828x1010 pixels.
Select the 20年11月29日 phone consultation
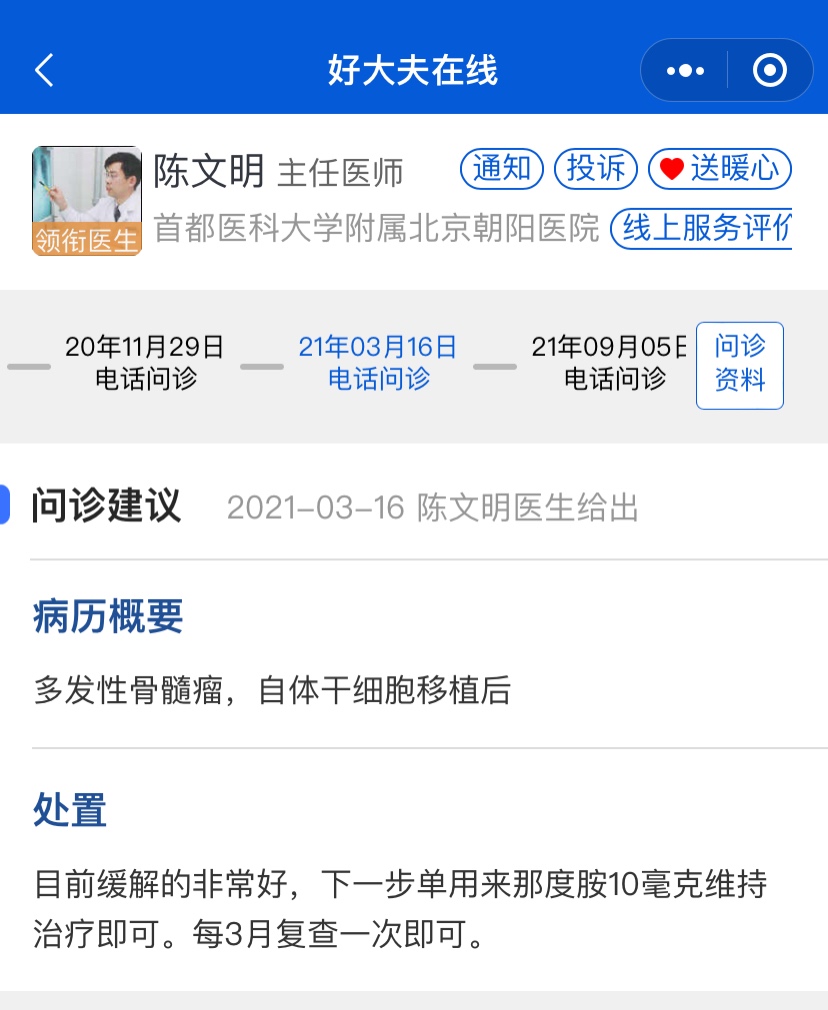coord(145,362)
